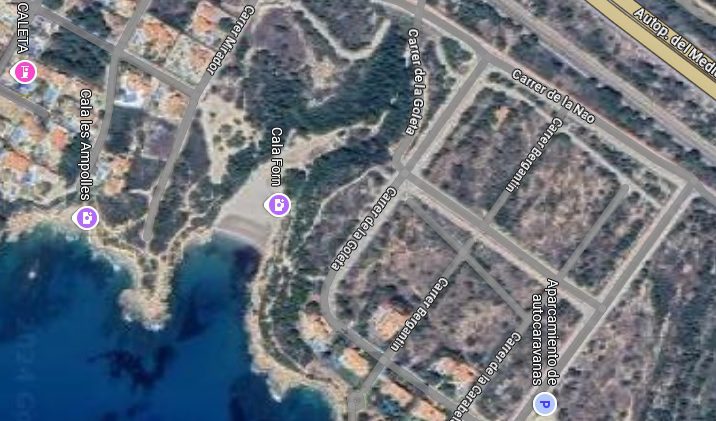
Task: Open the Cala Forn beach marker
Action: tap(277, 205)
